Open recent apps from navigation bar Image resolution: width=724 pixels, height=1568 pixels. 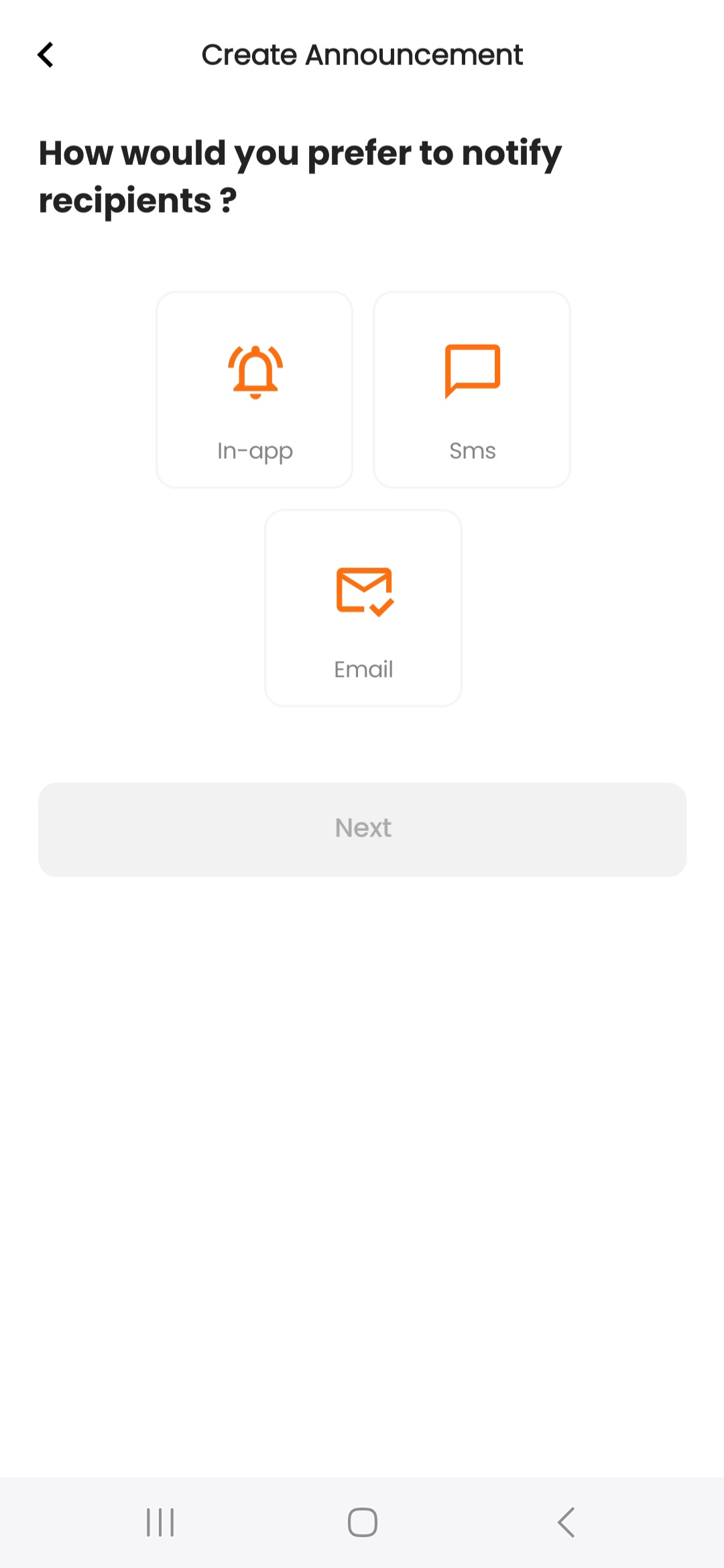(x=160, y=1522)
